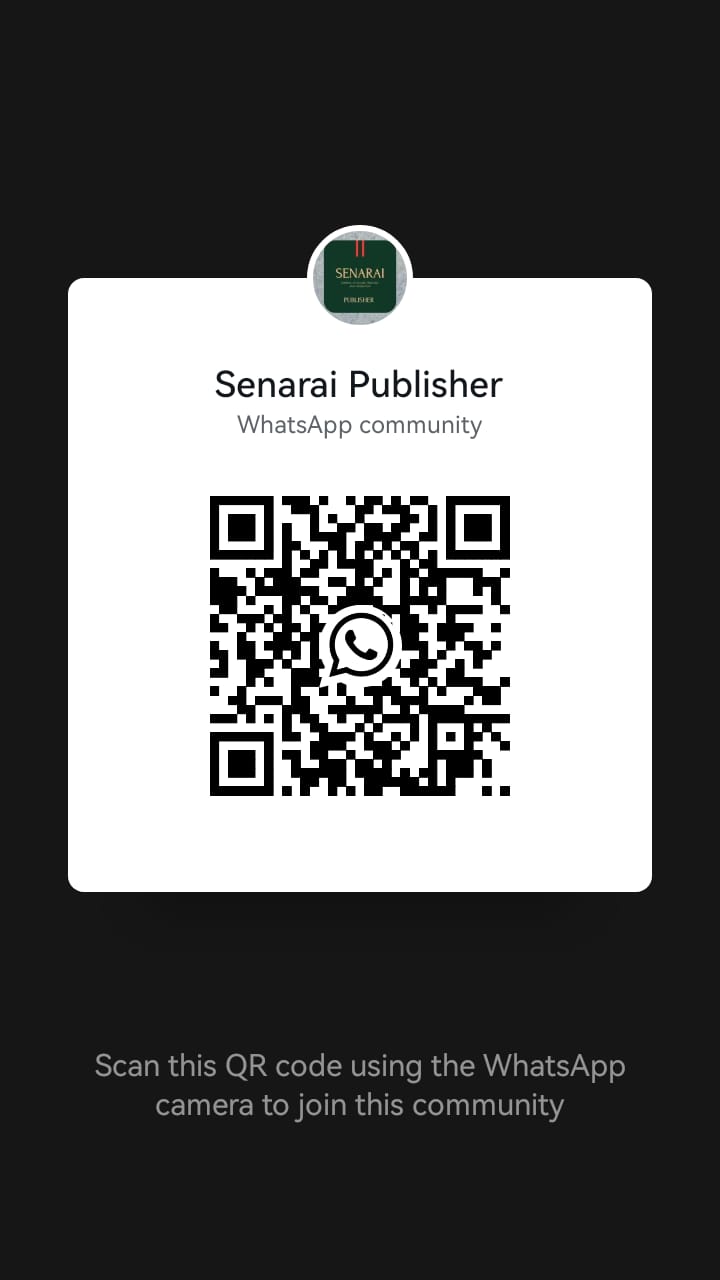Tap the Senarai Publisher community avatar
Viewport: 720px width, 1280px height.
[x=360, y=277]
